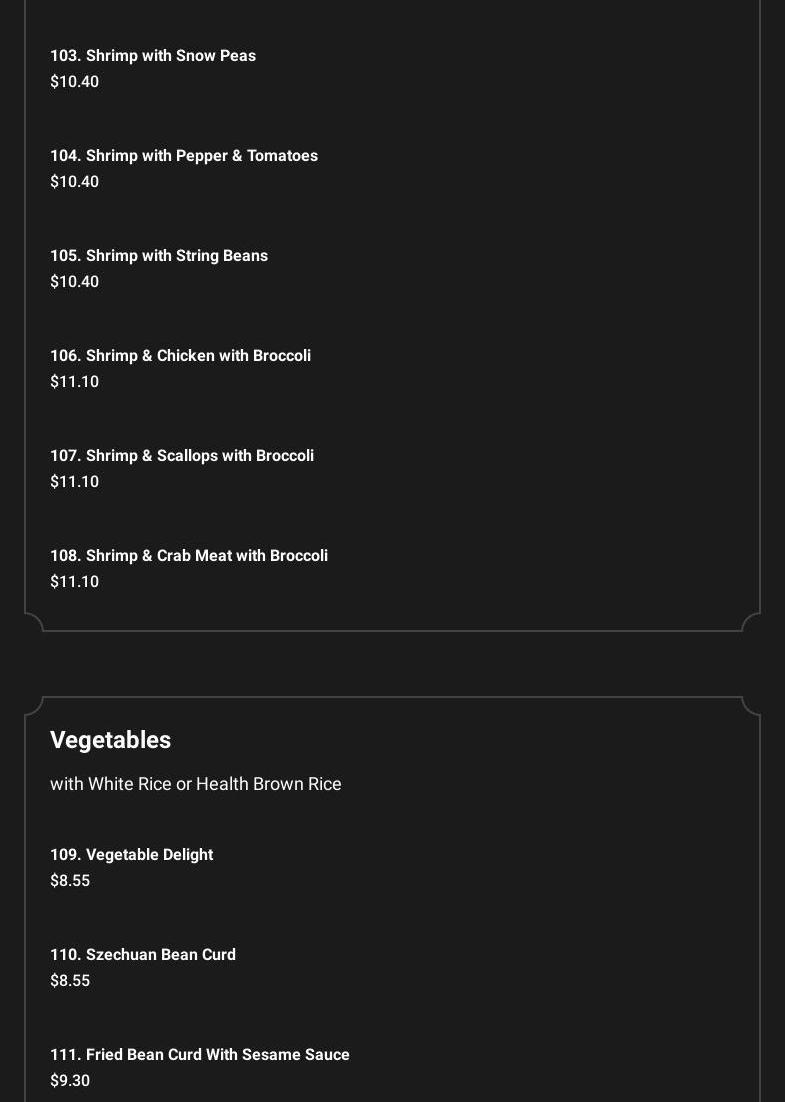Choose 110 Szechuan Bean Curd
The width and height of the screenshot is (785, 1102).
[143, 955]
